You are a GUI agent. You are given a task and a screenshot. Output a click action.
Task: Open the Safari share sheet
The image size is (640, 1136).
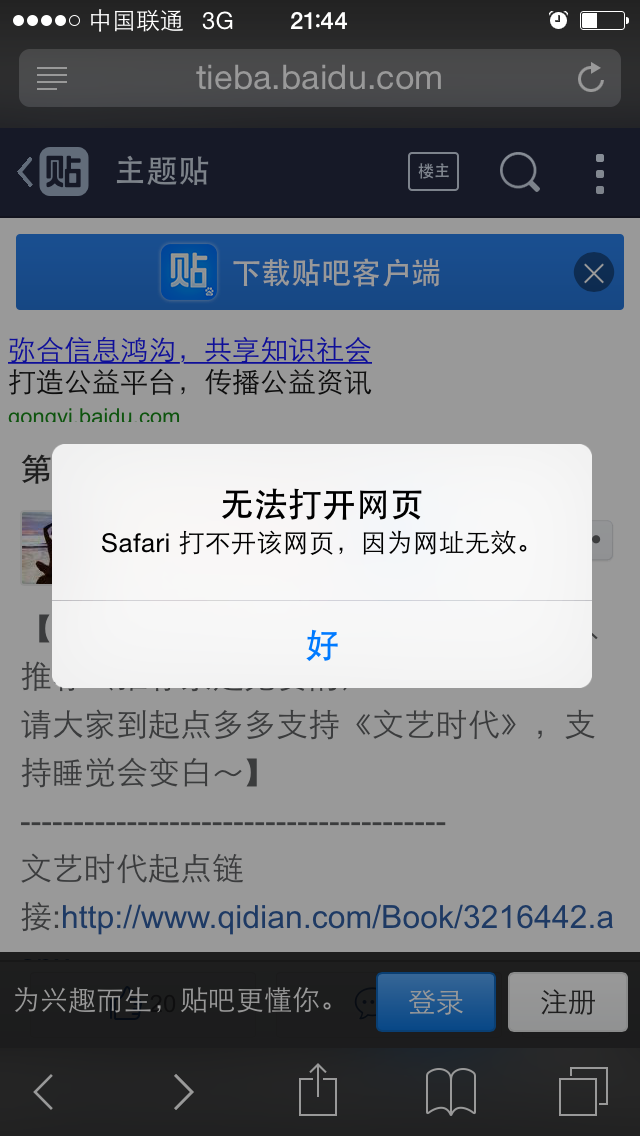pyautogui.click(x=318, y=1090)
